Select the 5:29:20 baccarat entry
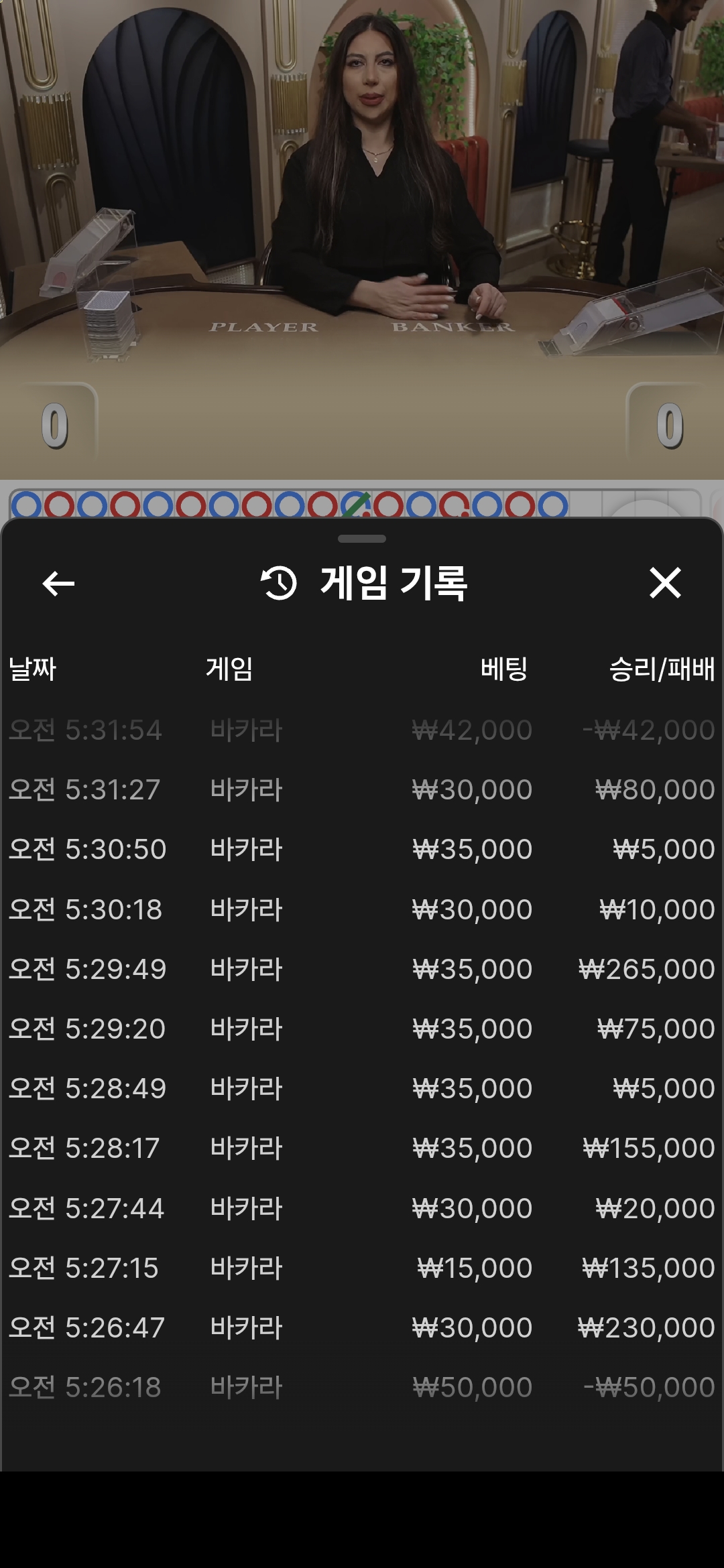Image resolution: width=724 pixels, height=1568 pixels. pos(362,1029)
